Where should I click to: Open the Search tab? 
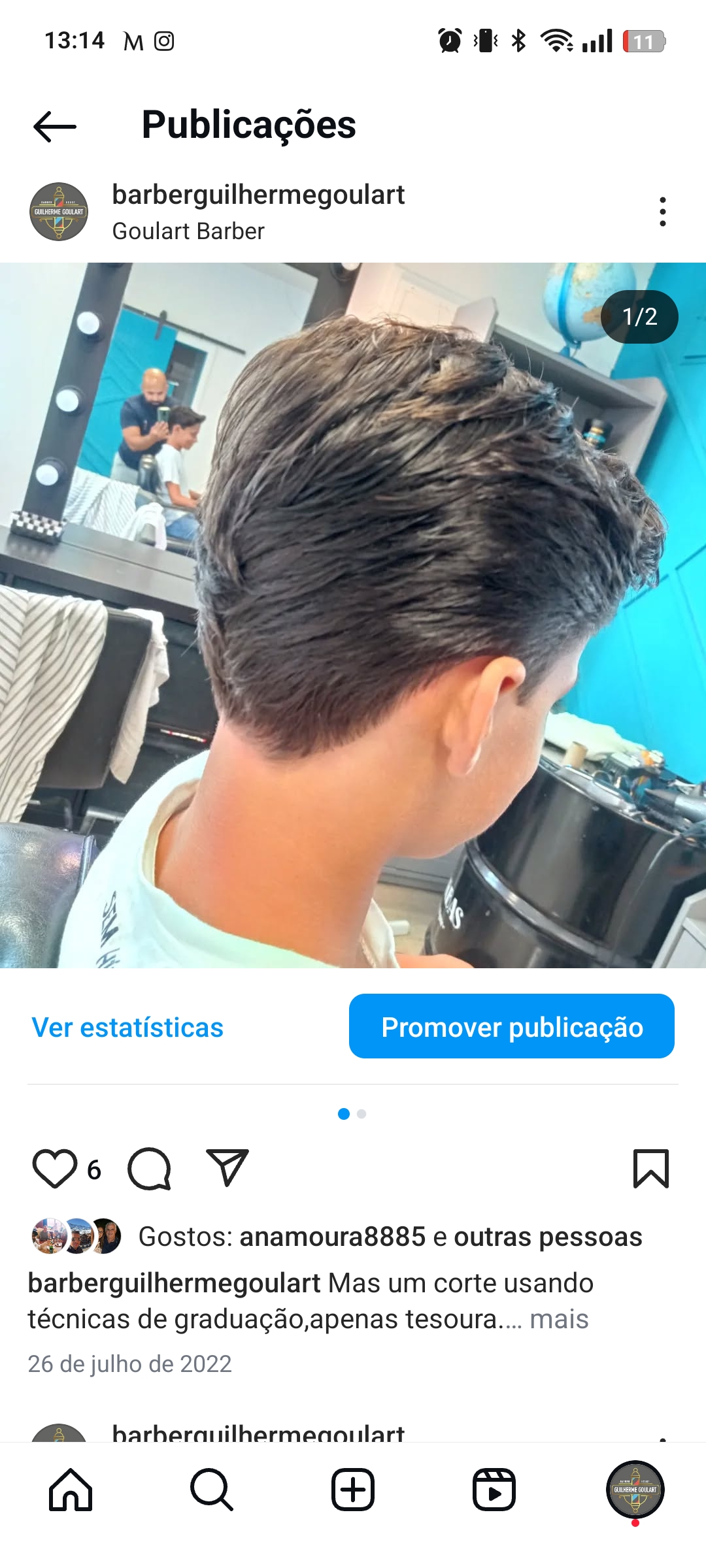coord(212,1490)
